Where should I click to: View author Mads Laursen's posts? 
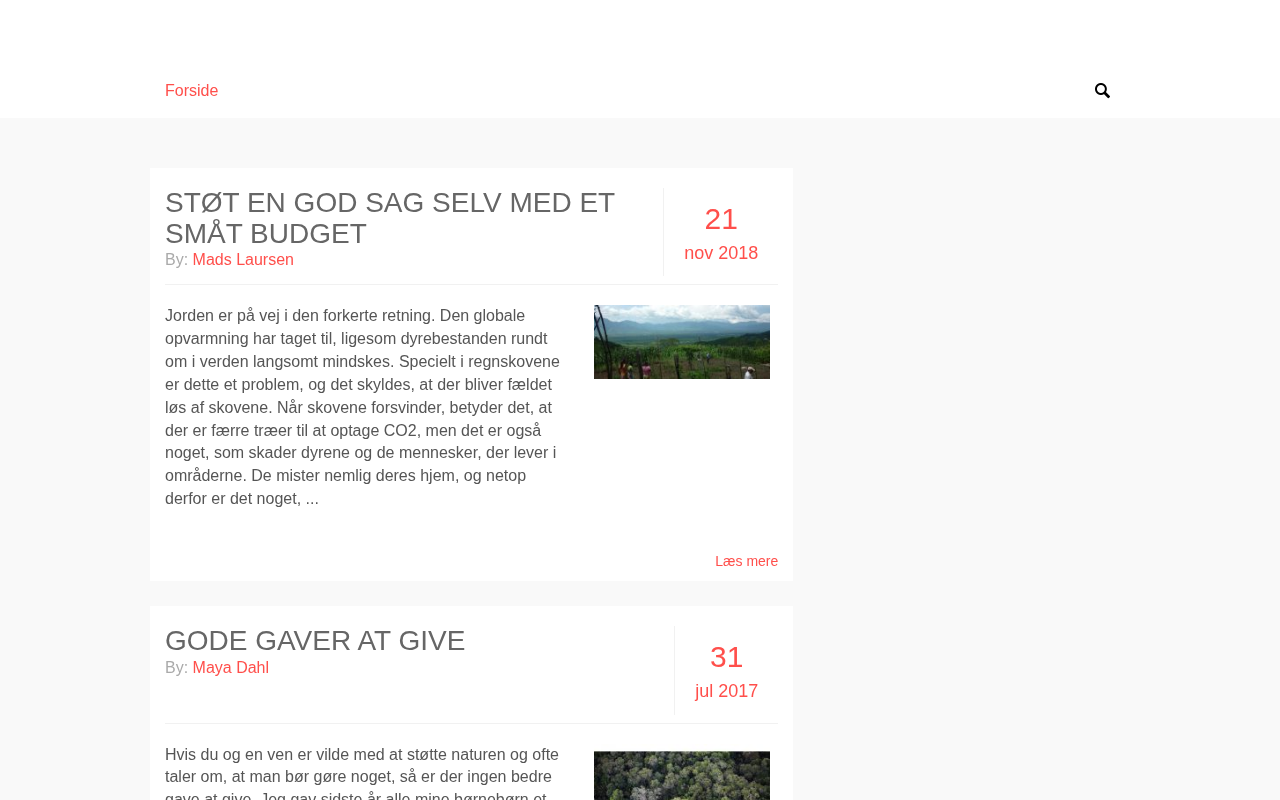tap(243, 260)
